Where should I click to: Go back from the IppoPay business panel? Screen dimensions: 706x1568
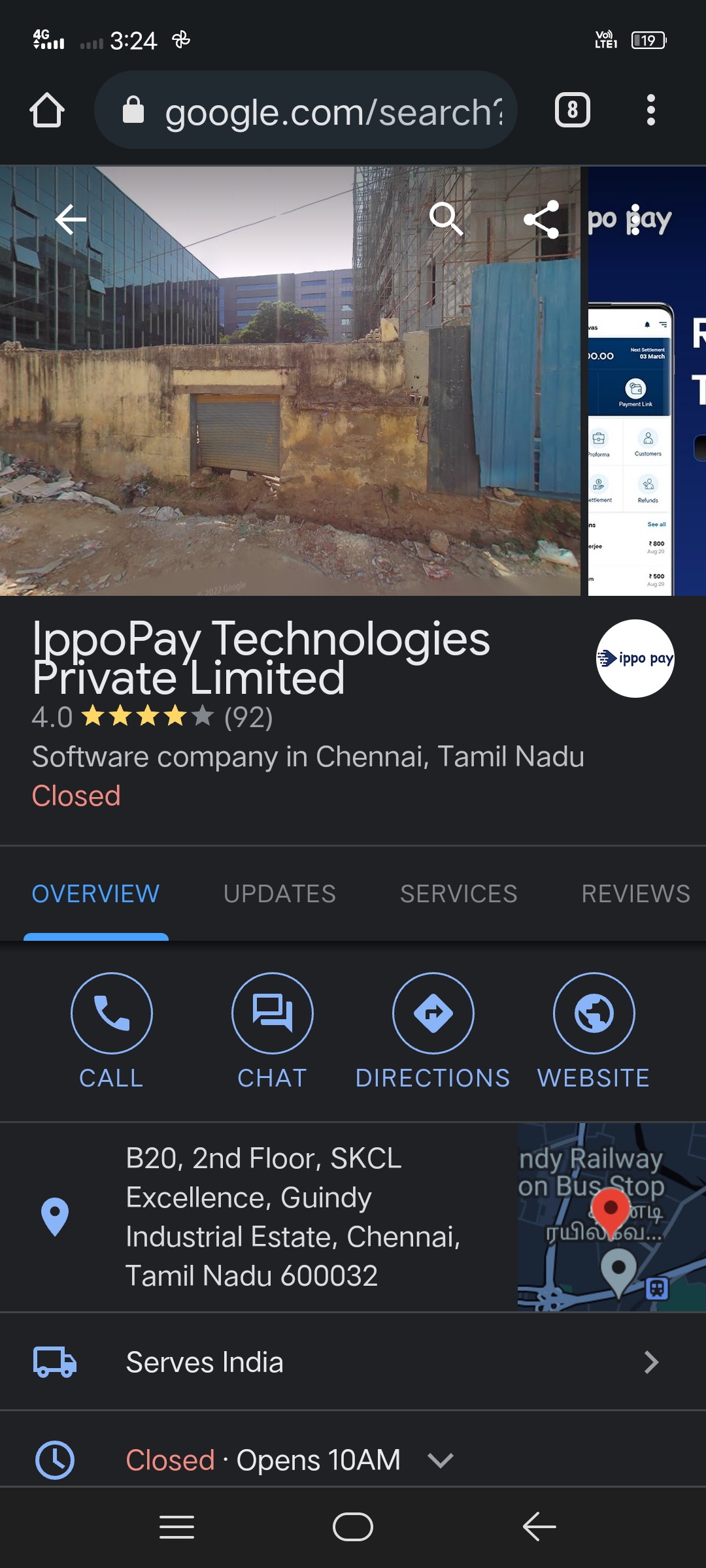click(x=71, y=220)
